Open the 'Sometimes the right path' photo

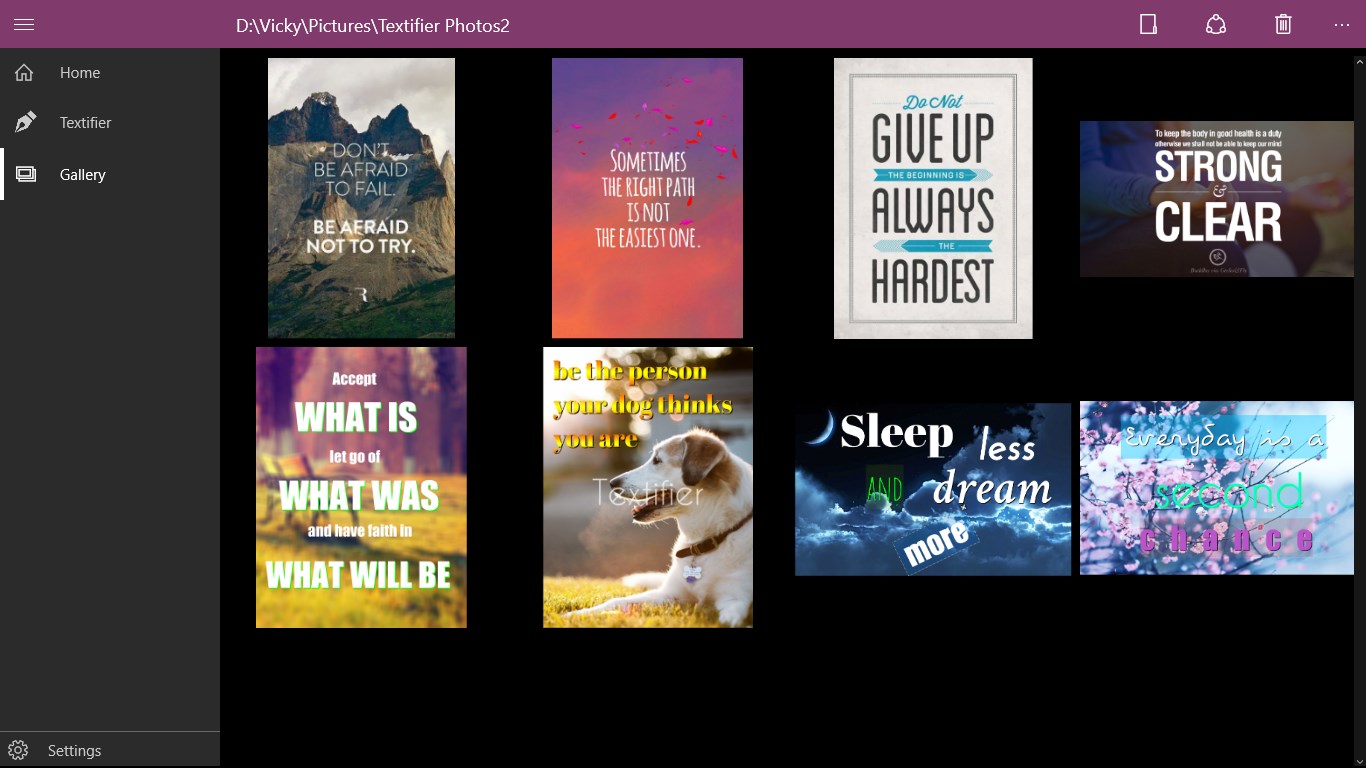coord(647,198)
